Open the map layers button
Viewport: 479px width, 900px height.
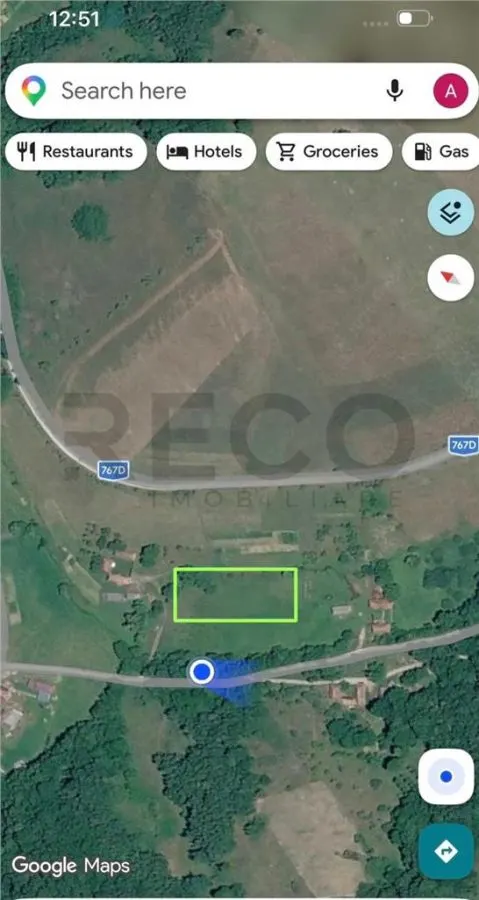[x=451, y=212]
